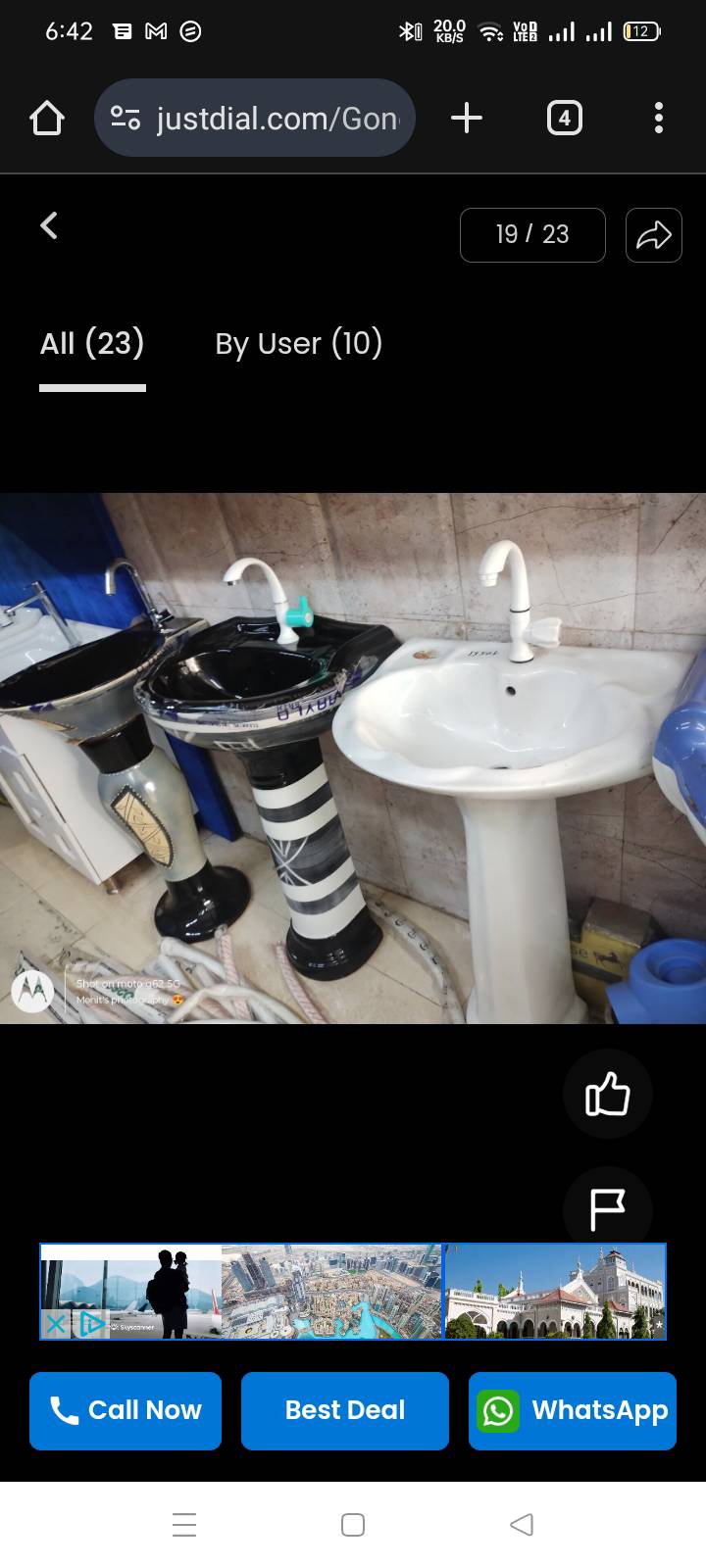Tap the system back button
Viewport: 706px width, 1568px height.
[522, 1525]
